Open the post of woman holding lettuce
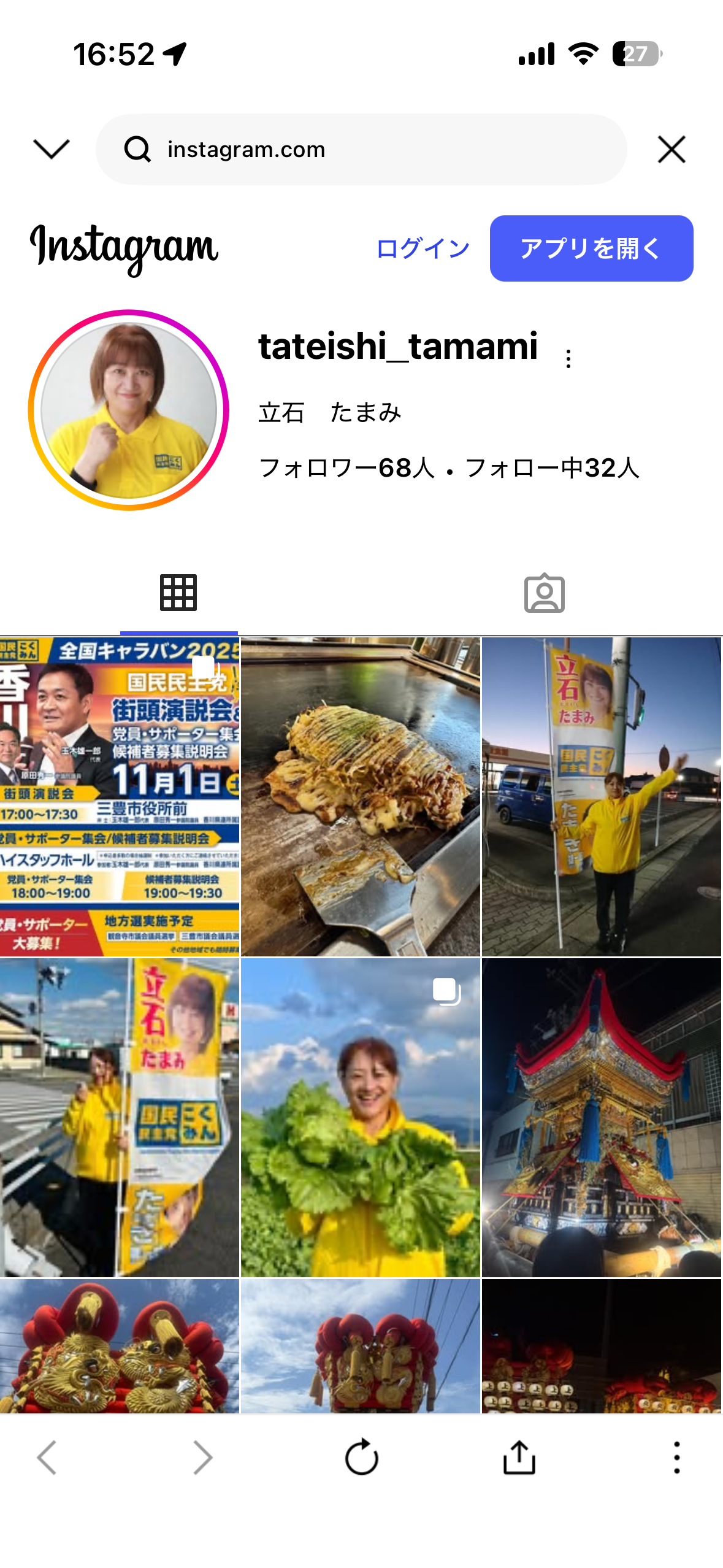The image size is (723, 1568). pyautogui.click(x=361, y=1117)
